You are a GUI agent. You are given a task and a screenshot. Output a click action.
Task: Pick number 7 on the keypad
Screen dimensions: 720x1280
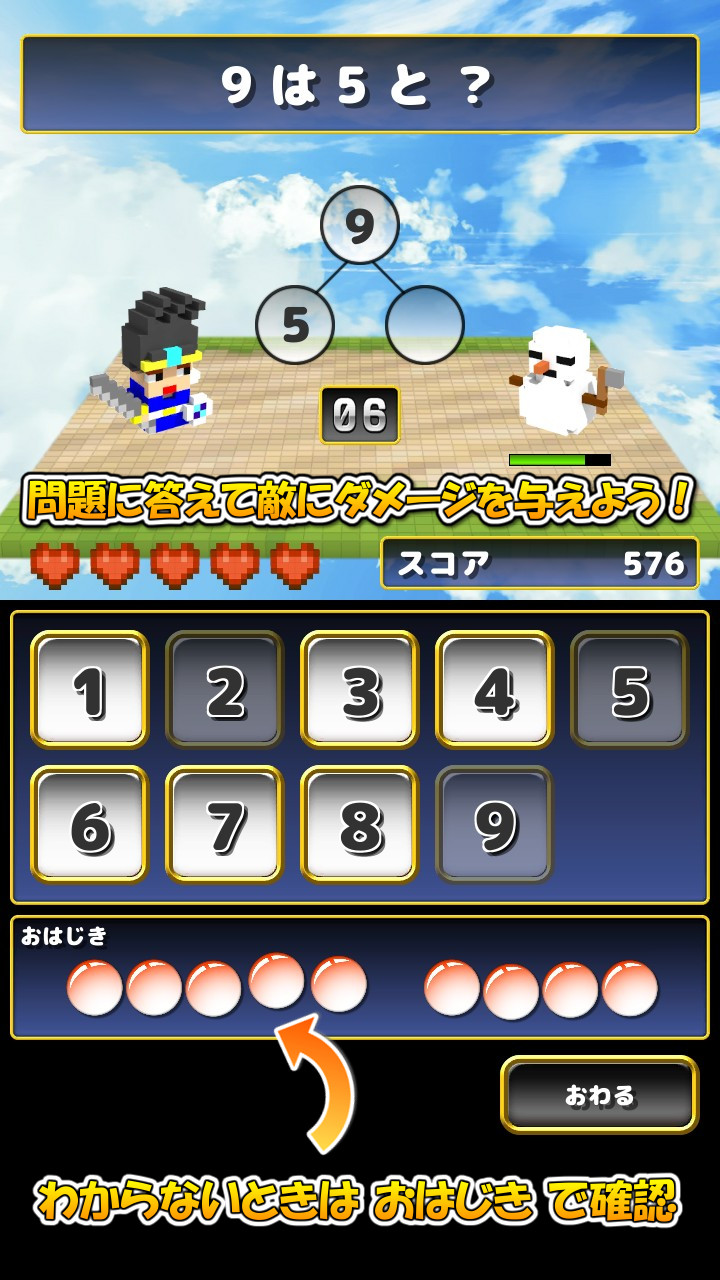click(x=224, y=825)
